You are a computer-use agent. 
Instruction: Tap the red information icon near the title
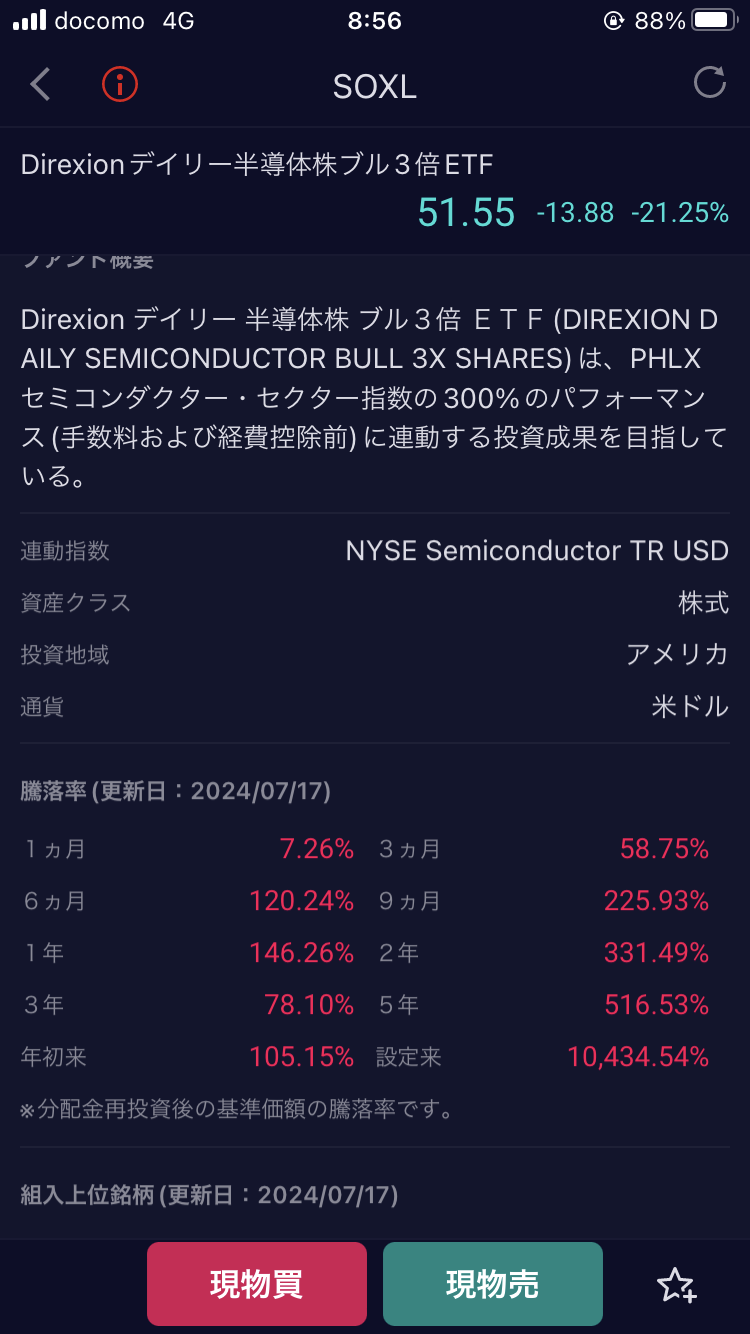point(119,85)
